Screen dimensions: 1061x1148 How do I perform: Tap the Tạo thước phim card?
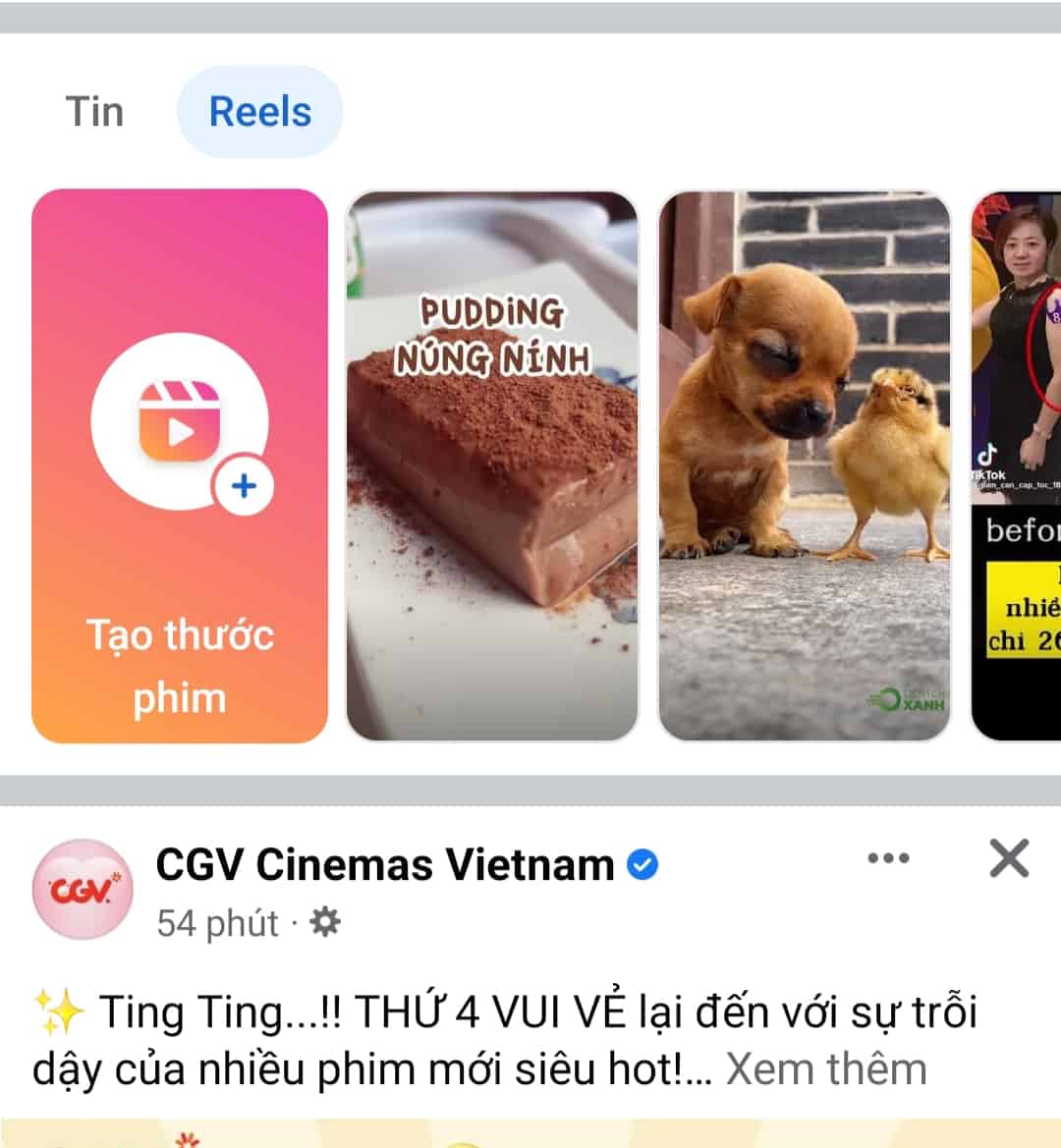pos(180,465)
